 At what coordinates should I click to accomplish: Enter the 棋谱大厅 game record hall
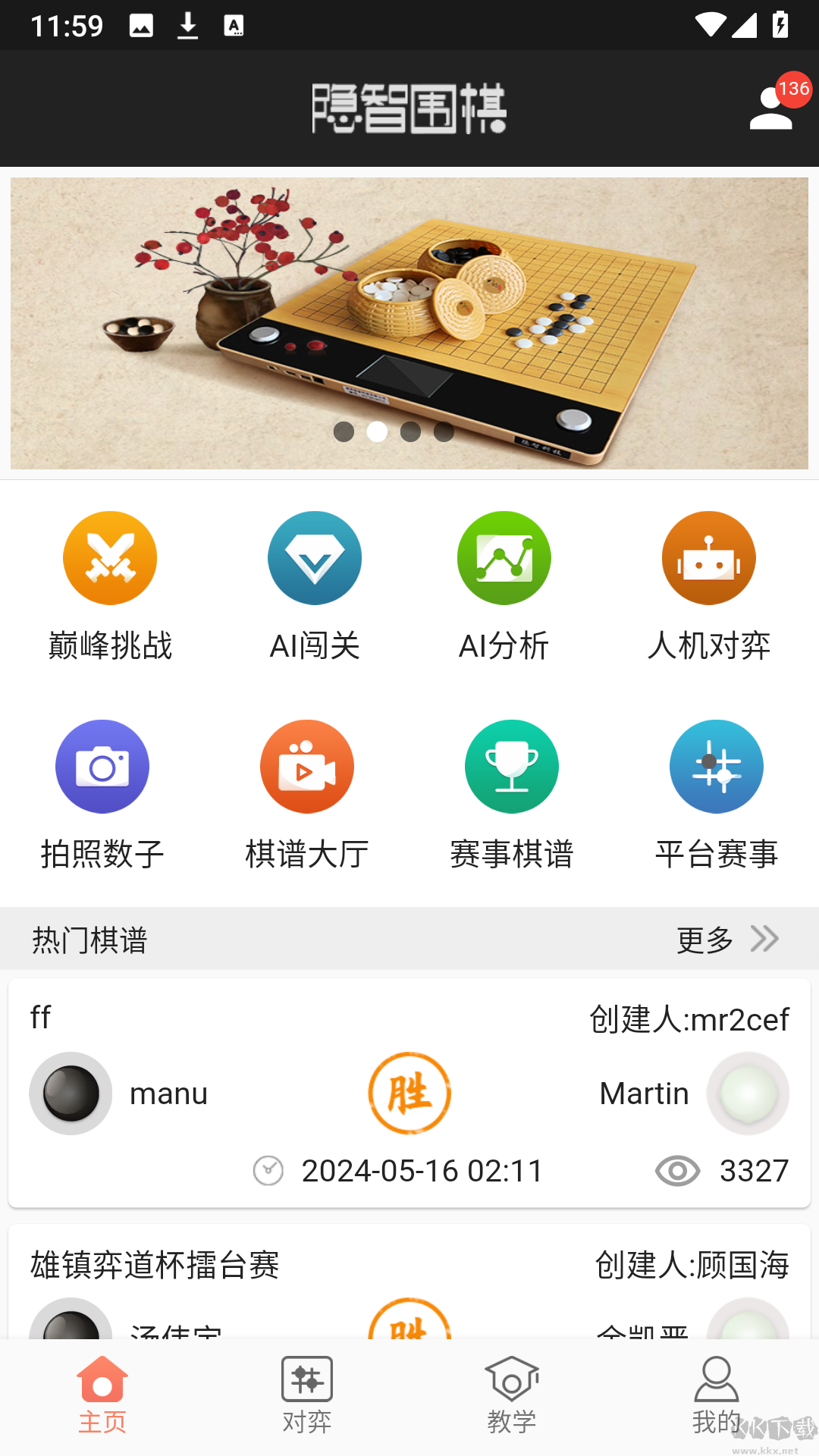[x=306, y=792]
